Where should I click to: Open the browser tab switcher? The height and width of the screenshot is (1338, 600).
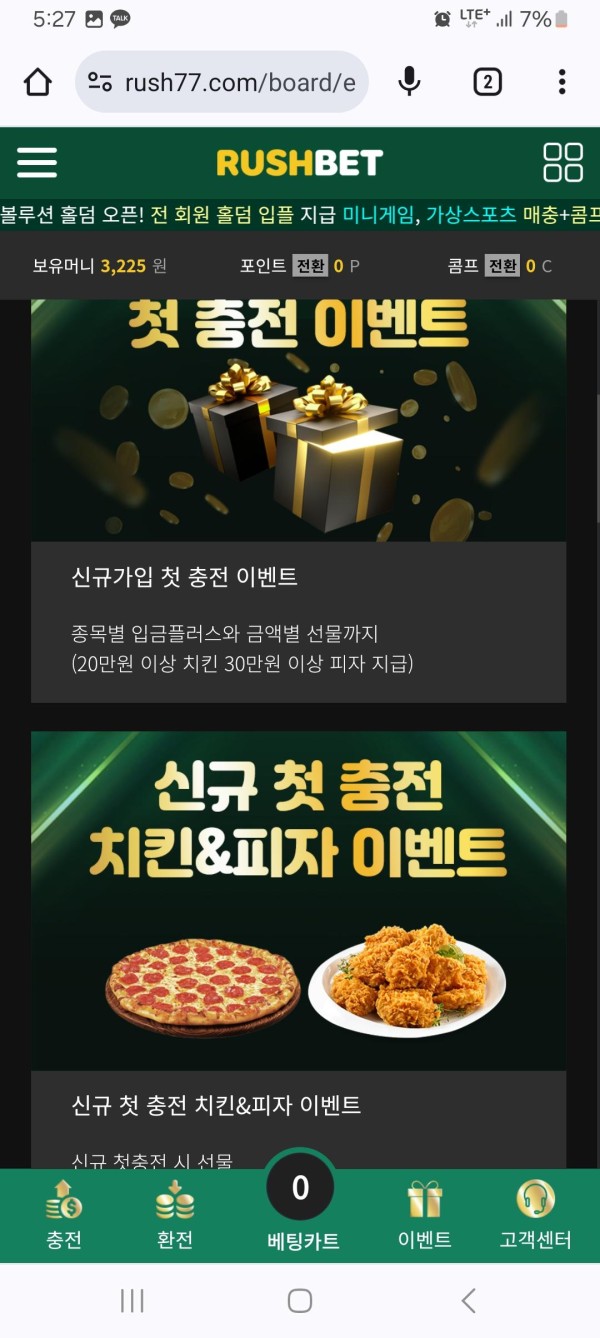pos(486,82)
